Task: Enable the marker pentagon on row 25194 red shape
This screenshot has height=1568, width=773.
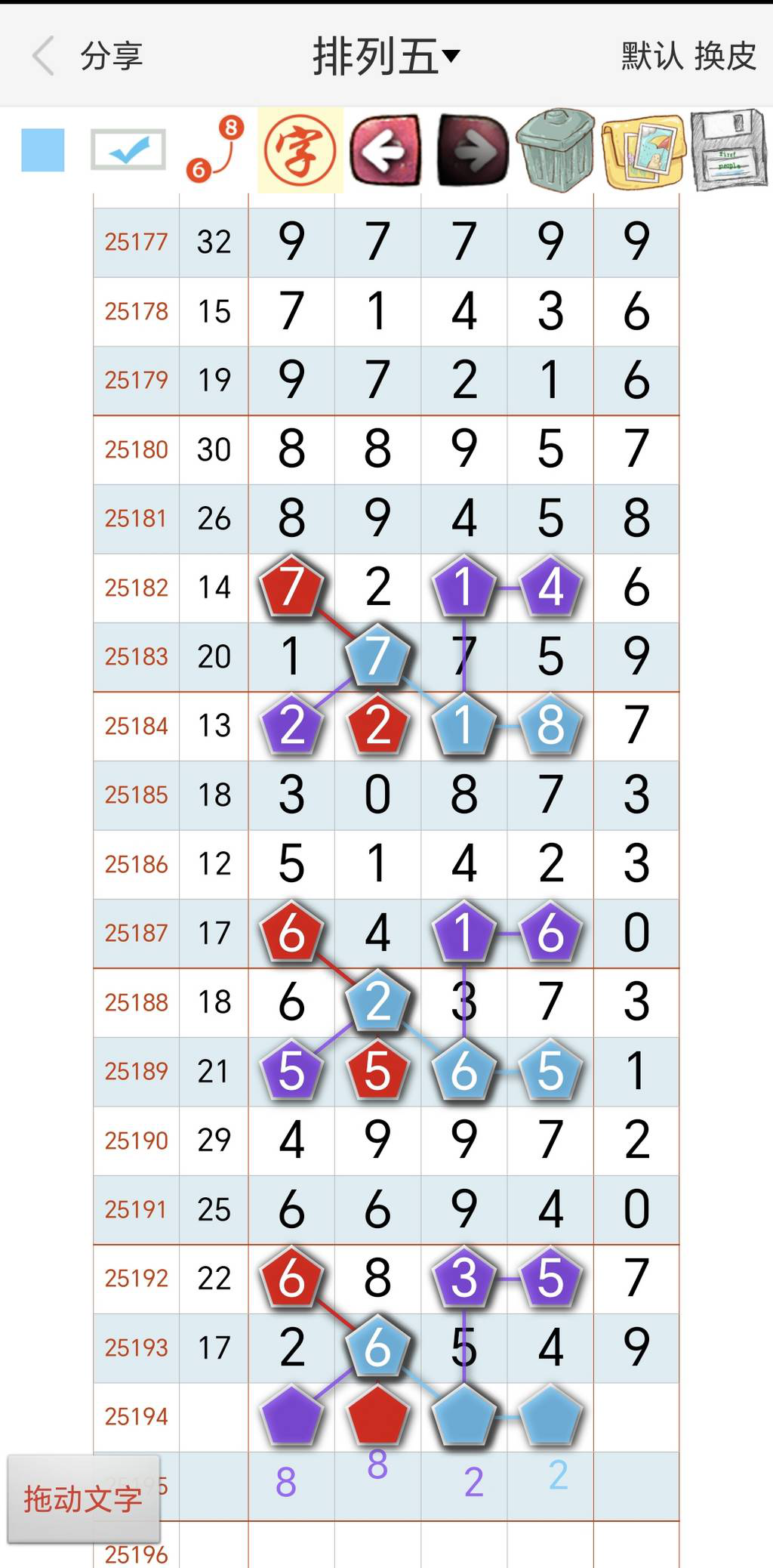Action: pos(377,1414)
